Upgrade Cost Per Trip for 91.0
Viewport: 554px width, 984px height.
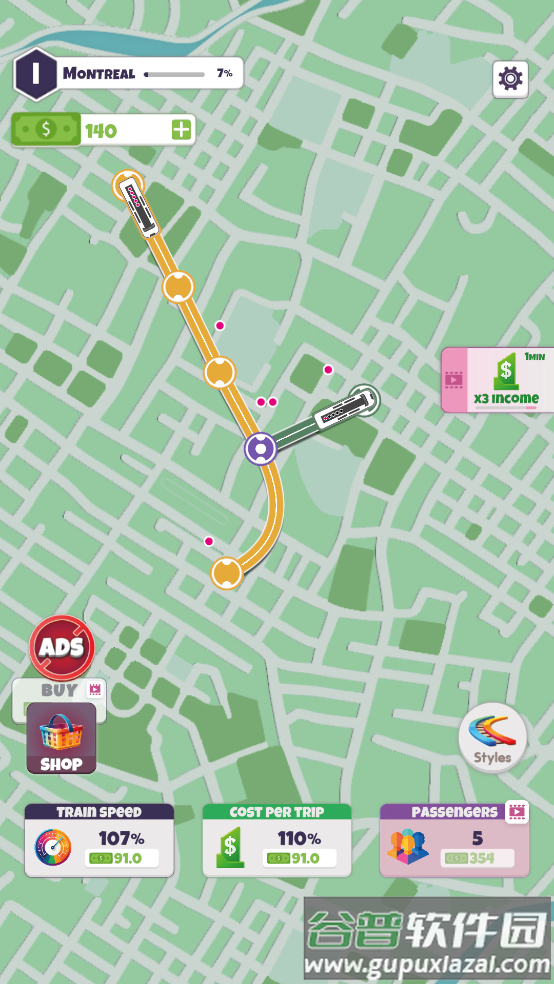click(277, 840)
